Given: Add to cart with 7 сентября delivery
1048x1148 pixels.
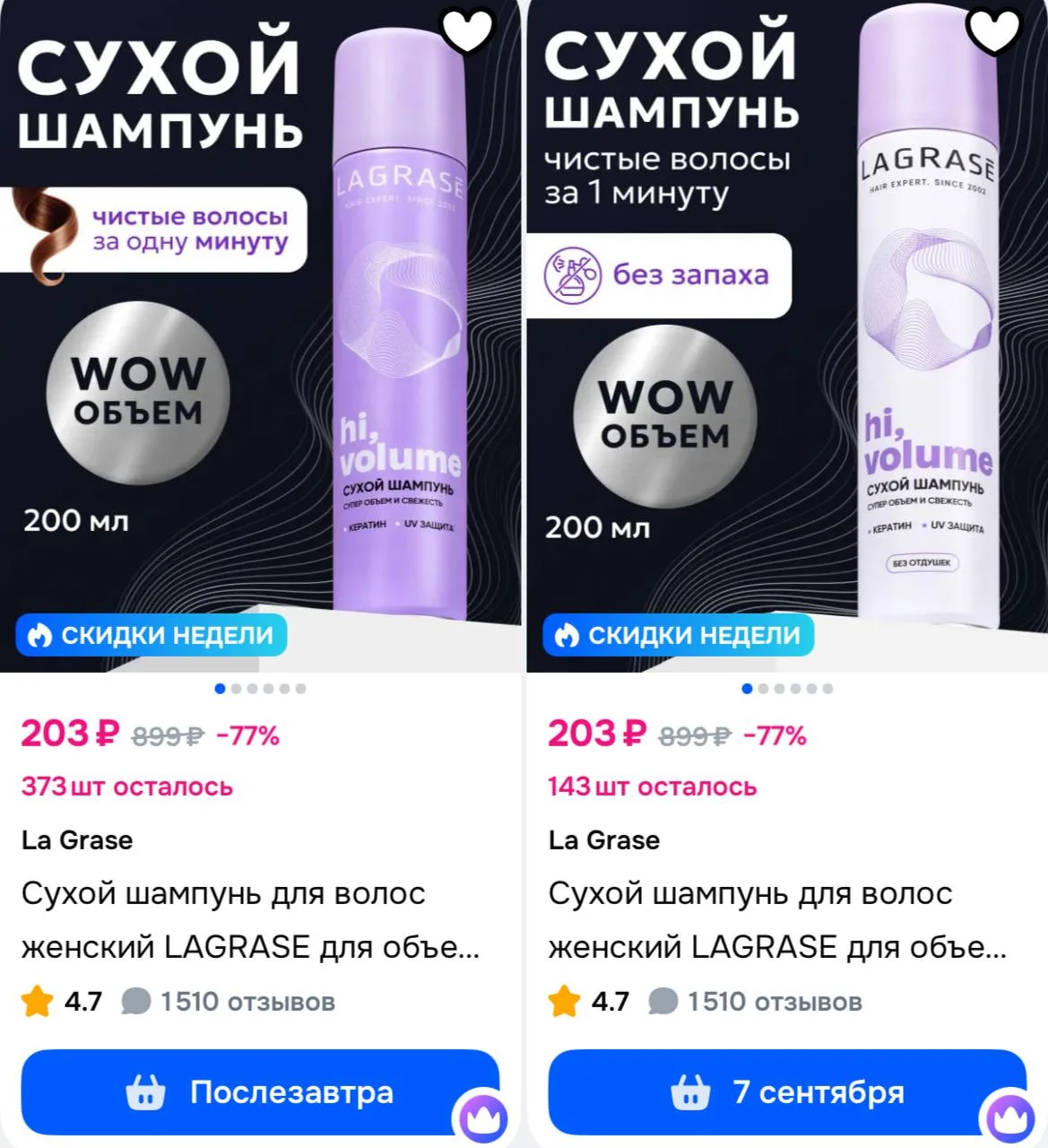Looking at the screenshot, I should tap(787, 1092).
